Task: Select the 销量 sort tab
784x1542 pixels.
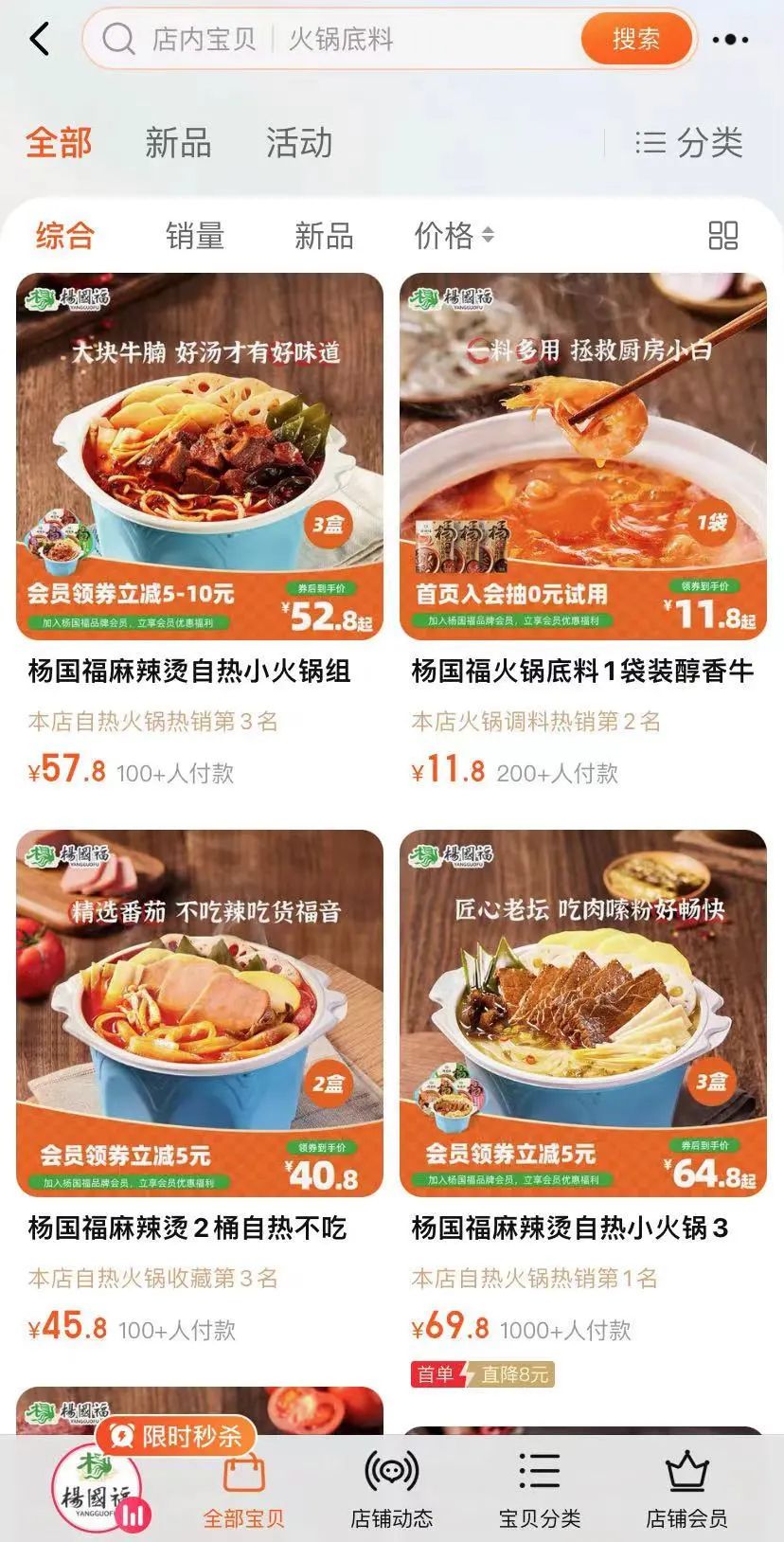Action: coord(193,239)
